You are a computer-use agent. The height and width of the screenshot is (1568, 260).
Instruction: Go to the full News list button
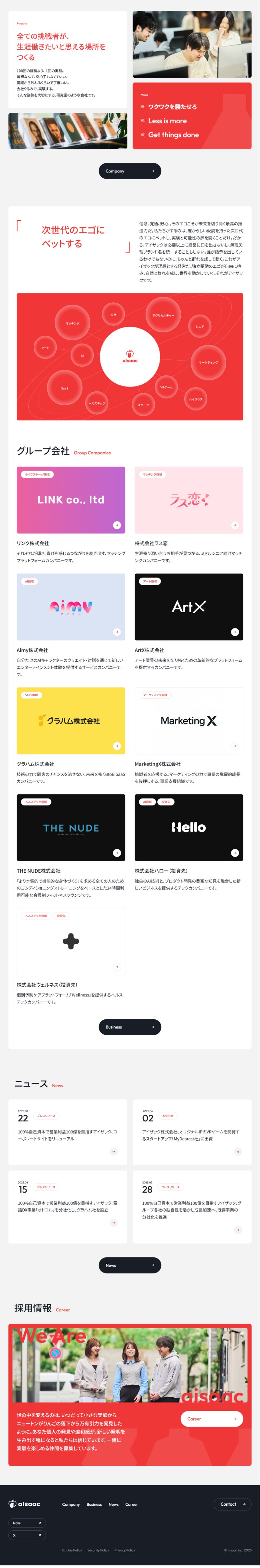(130, 1265)
